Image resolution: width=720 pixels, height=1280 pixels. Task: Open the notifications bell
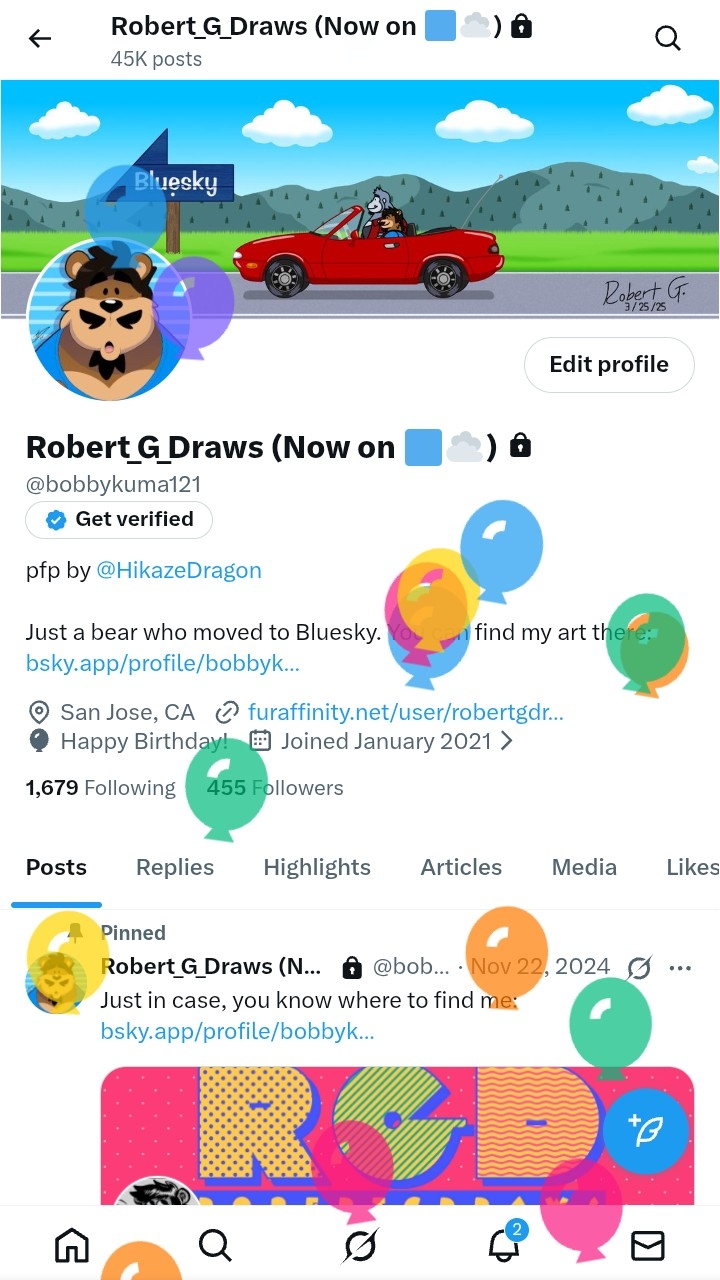[504, 1245]
